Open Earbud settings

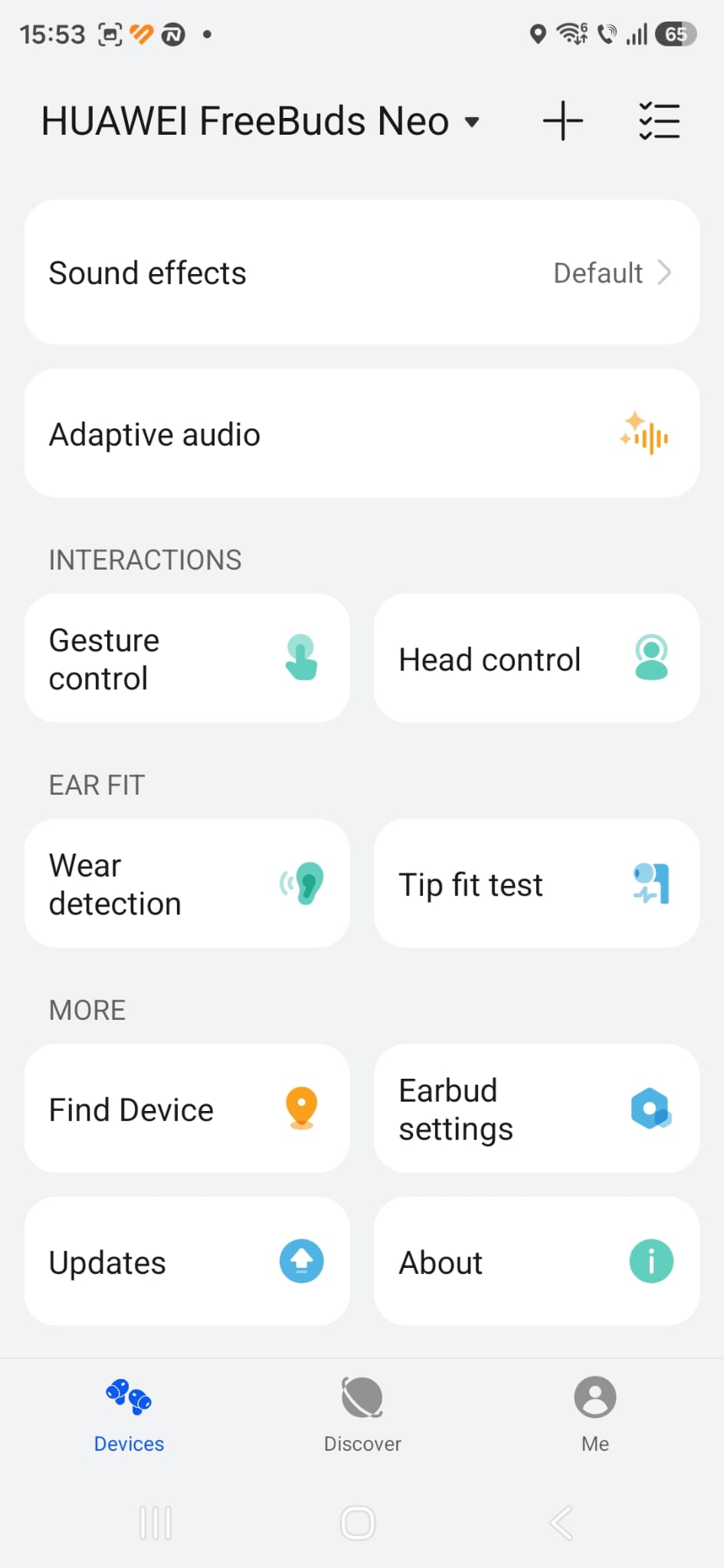pos(536,1109)
